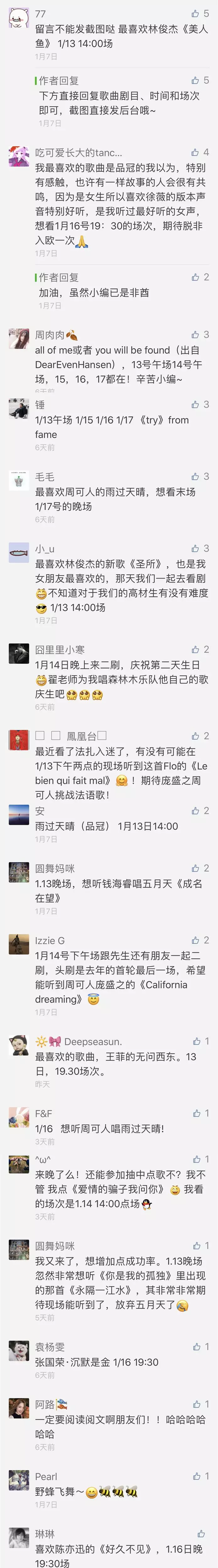Give 周肉肉's comment a thumbs up
Viewport: 218px width, 1568px height.
pyautogui.click(x=195, y=335)
